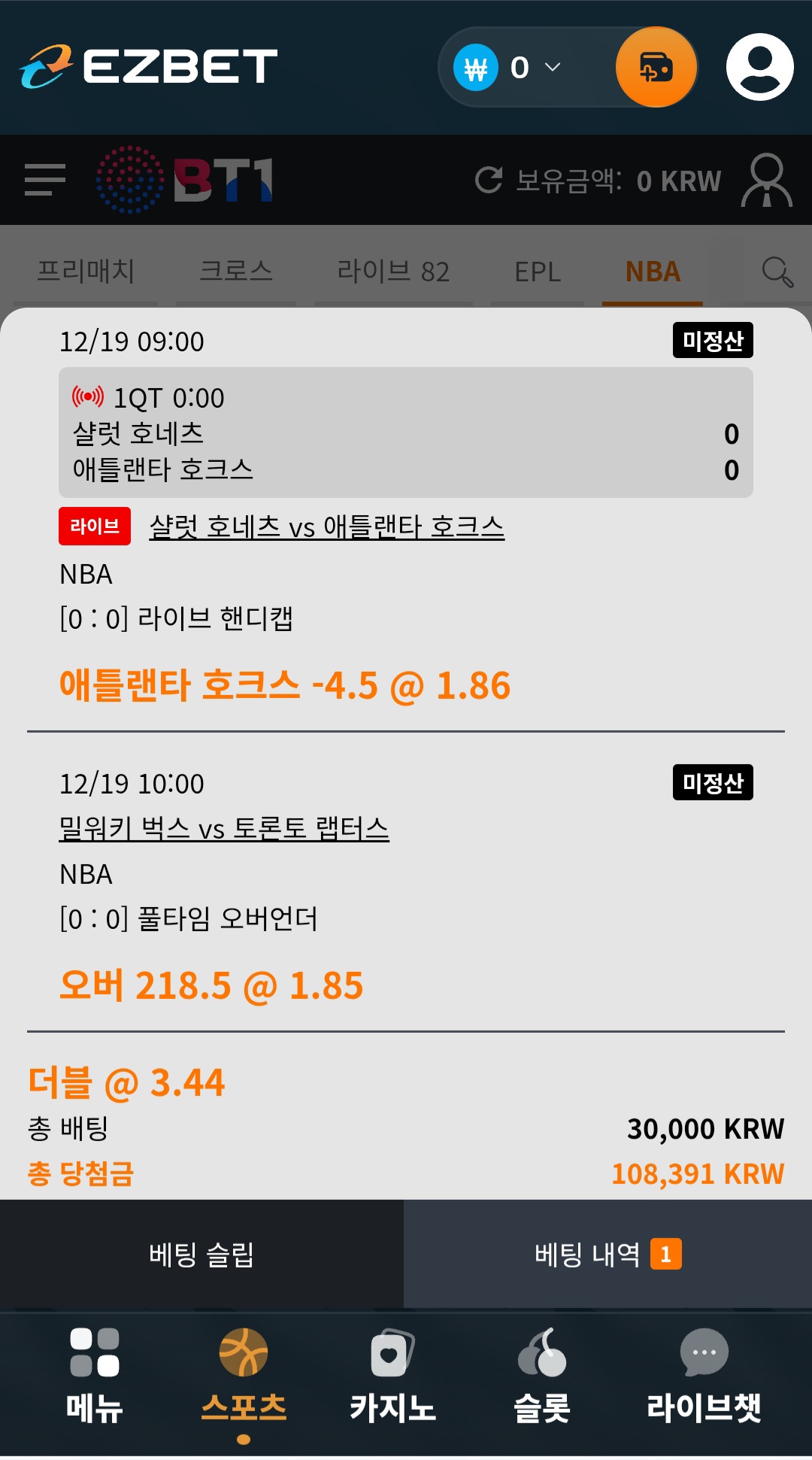Open 밀워키 벅스 vs 토론토 랩터스 match link
Image resolution: width=812 pixels, height=1460 pixels.
click(x=224, y=828)
